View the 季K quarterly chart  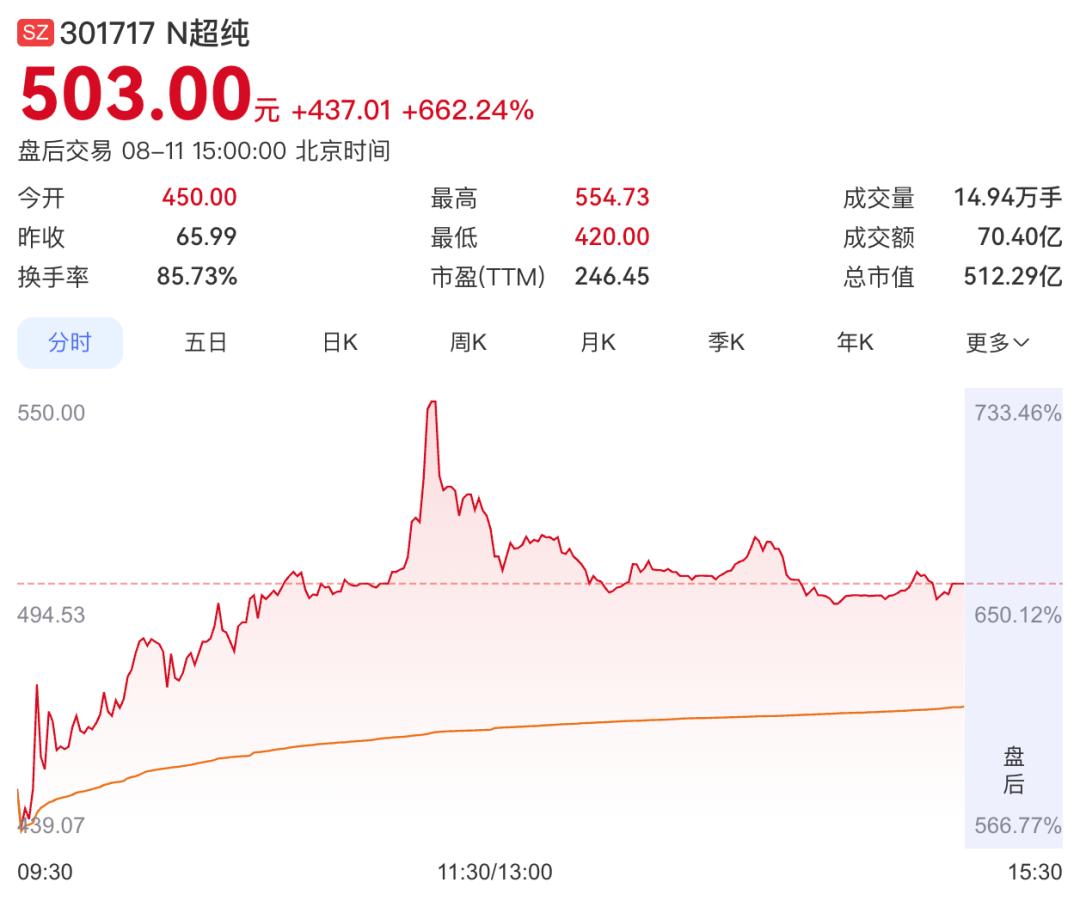pyautogui.click(x=726, y=342)
